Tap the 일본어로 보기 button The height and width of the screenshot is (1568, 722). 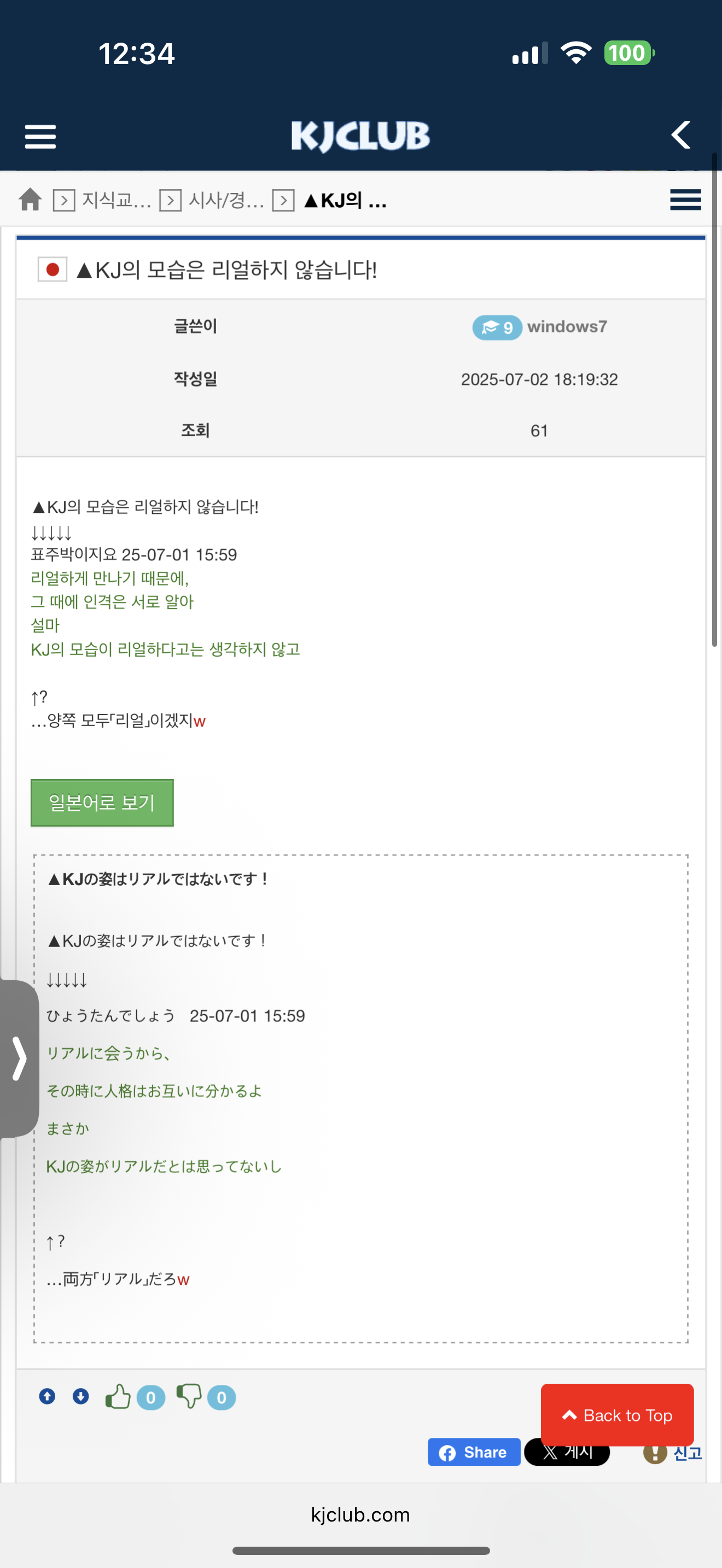click(x=102, y=802)
